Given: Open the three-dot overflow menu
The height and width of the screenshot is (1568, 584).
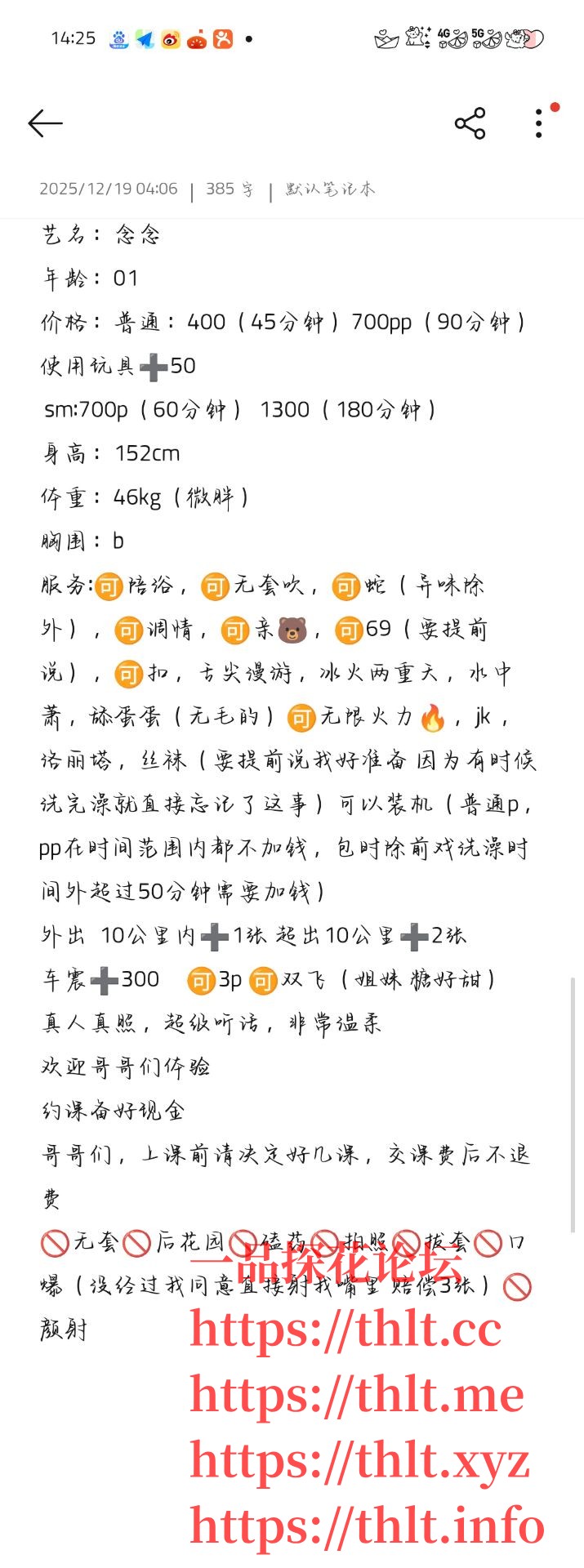Looking at the screenshot, I should click(x=538, y=123).
